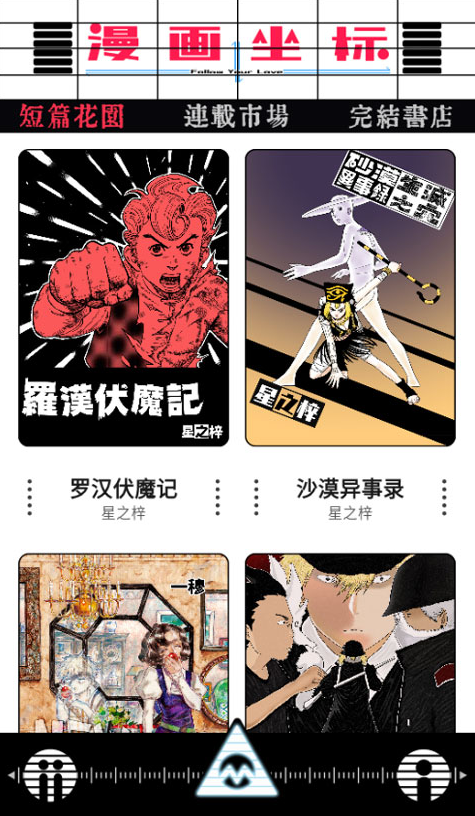The height and width of the screenshot is (816, 475).
Task: Open the 沙漠异事录 comic cover
Action: click(351, 298)
